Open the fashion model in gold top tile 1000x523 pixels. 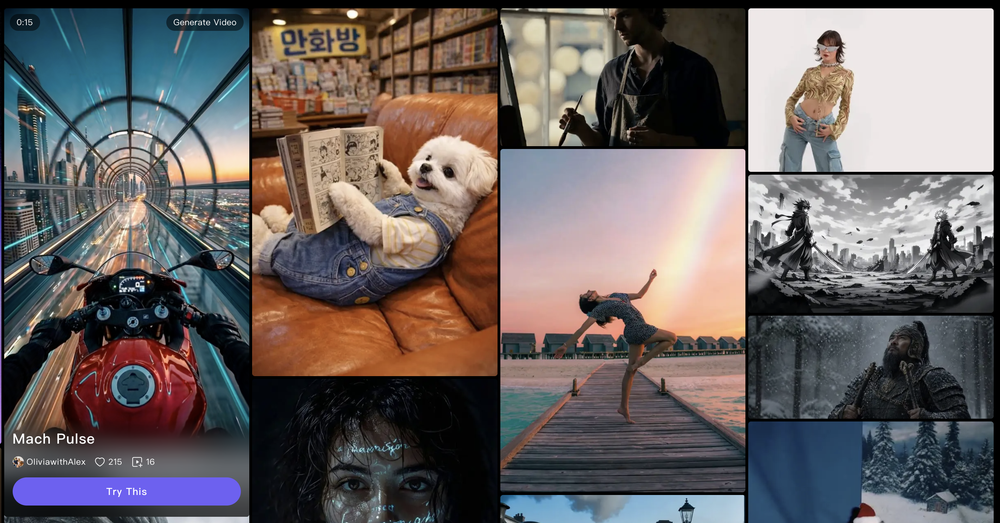click(x=870, y=90)
